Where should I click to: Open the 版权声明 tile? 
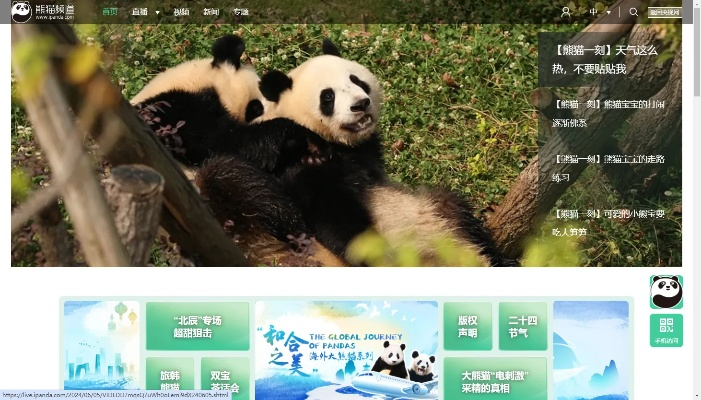click(467, 326)
